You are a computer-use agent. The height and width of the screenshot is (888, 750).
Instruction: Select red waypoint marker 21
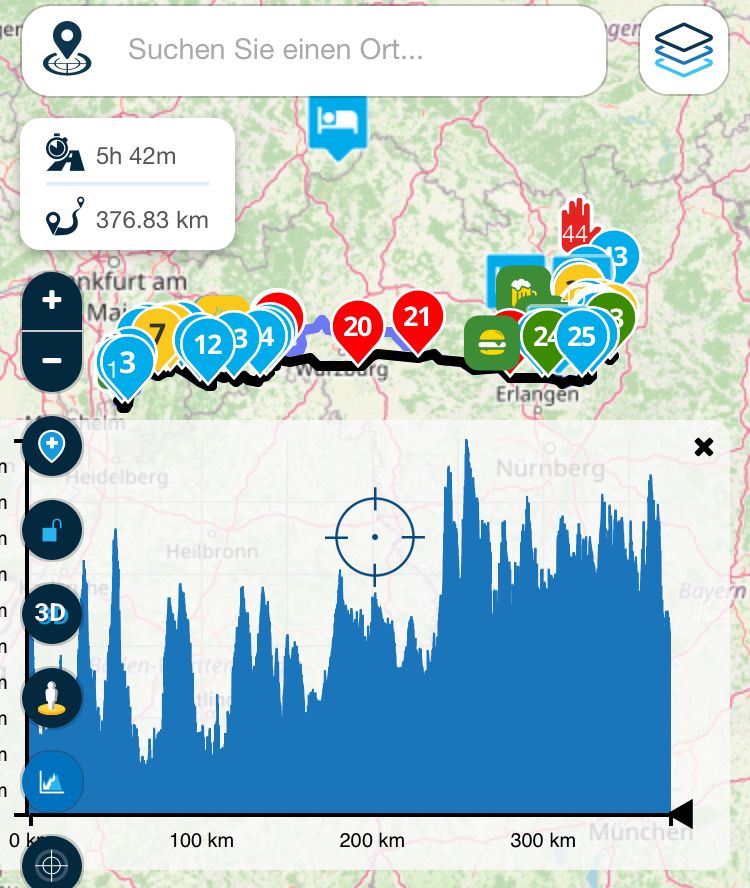pyautogui.click(x=416, y=318)
